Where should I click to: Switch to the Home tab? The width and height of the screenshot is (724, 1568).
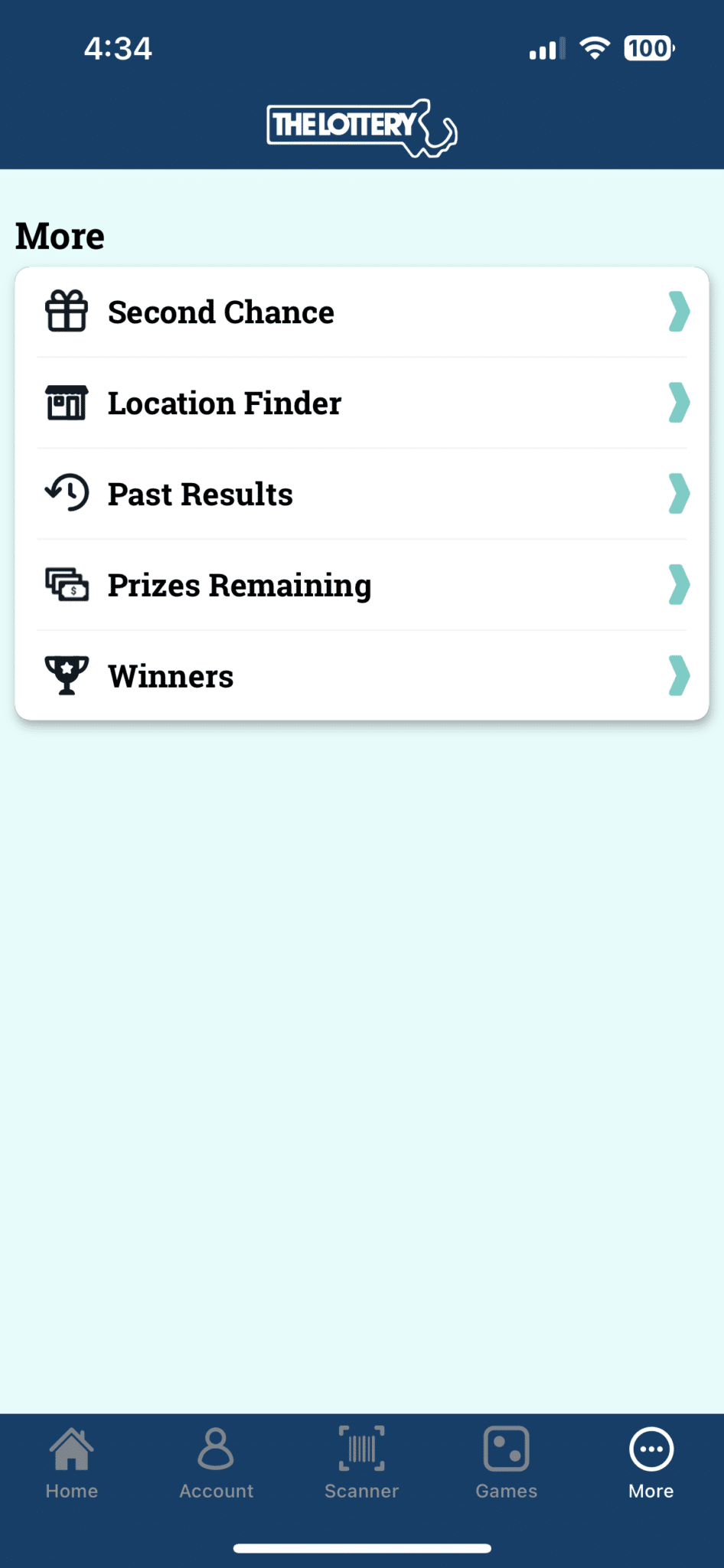(72, 1462)
